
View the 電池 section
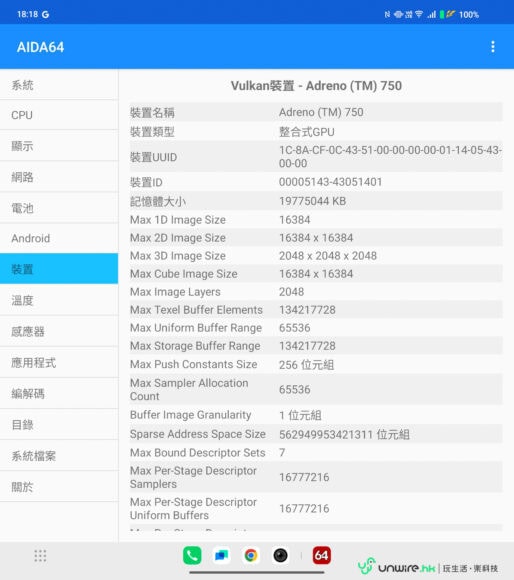(x=59, y=208)
